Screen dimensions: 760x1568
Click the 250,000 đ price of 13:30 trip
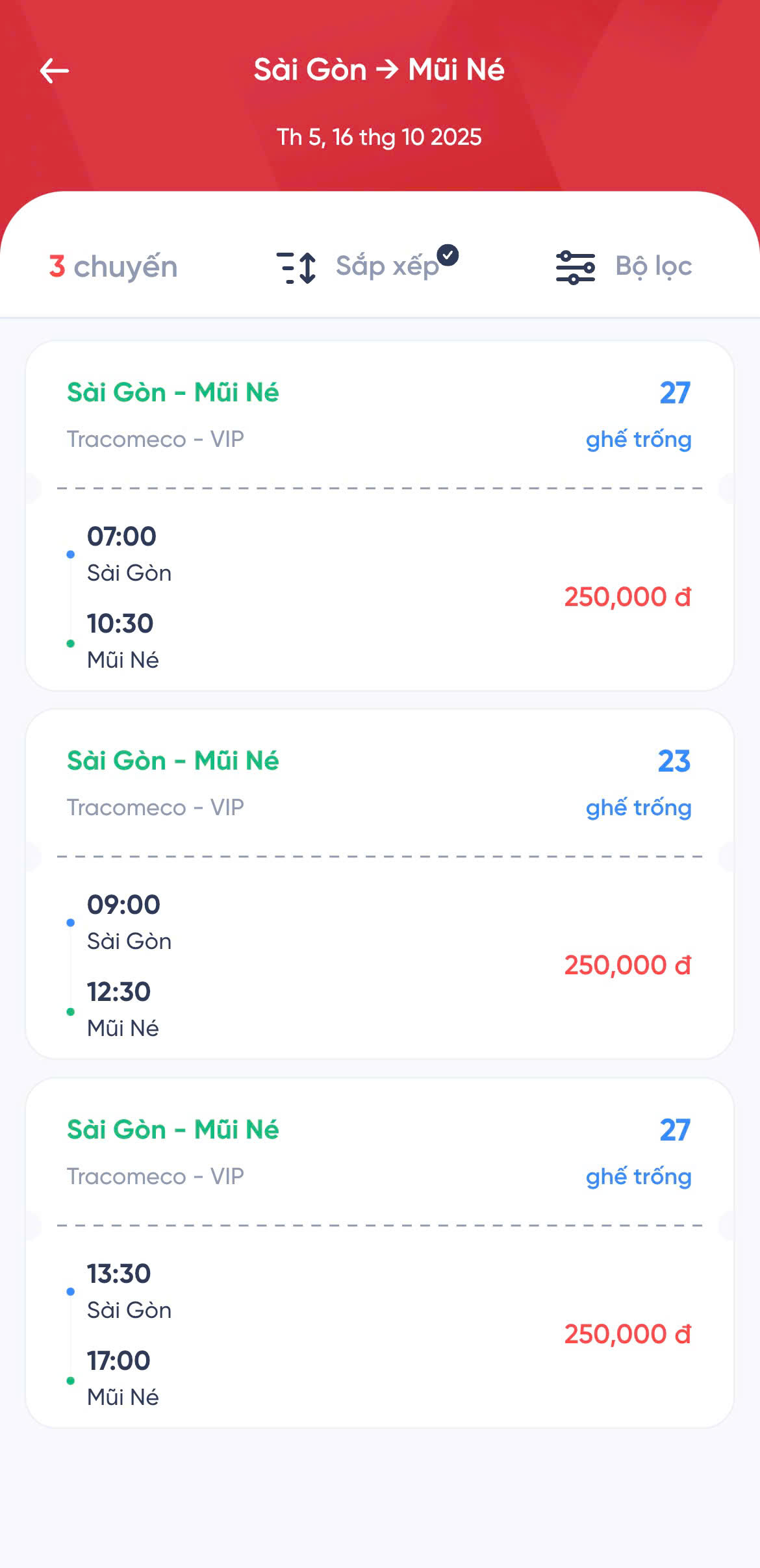(628, 1333)
